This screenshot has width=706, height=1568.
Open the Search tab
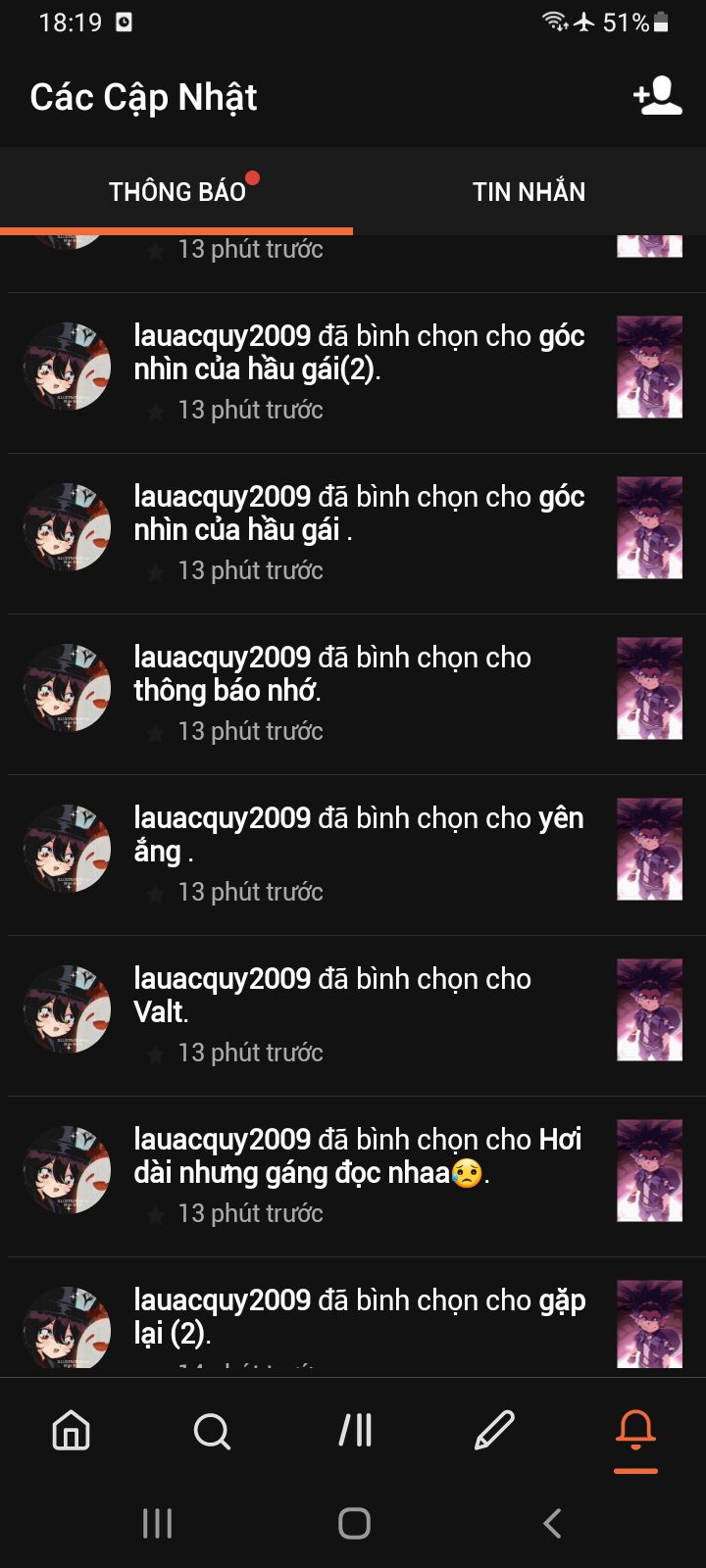[x=212, y=1431]
